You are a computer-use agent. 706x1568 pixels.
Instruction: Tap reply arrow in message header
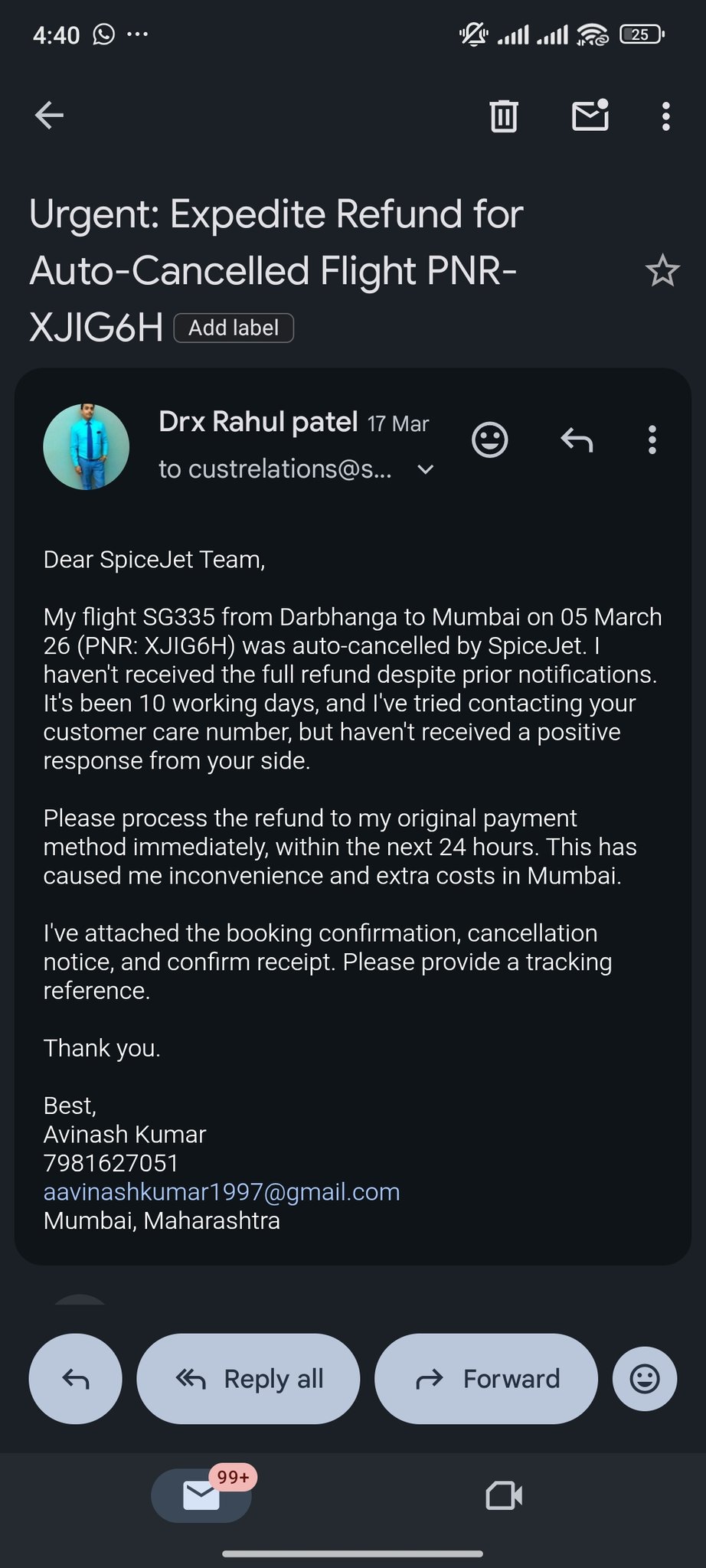(577, 439)
